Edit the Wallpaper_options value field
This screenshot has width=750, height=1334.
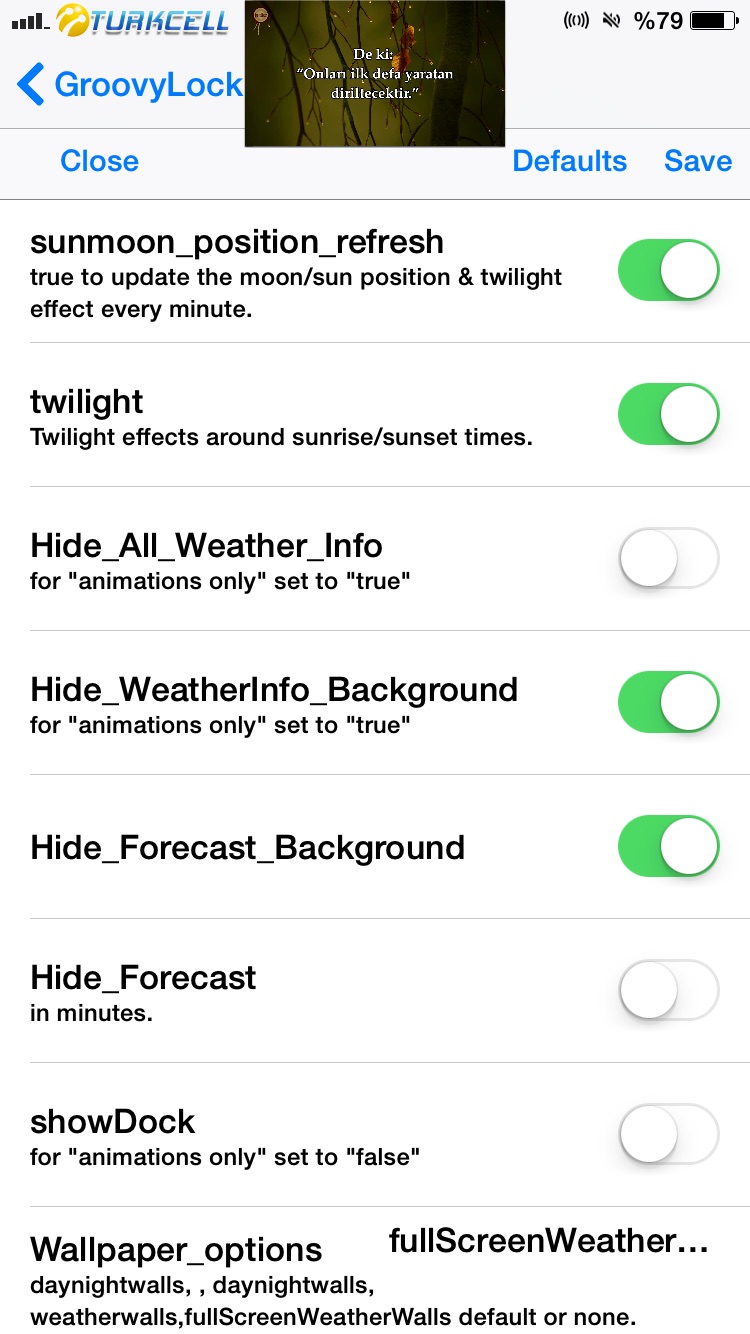click(548, 1241)
